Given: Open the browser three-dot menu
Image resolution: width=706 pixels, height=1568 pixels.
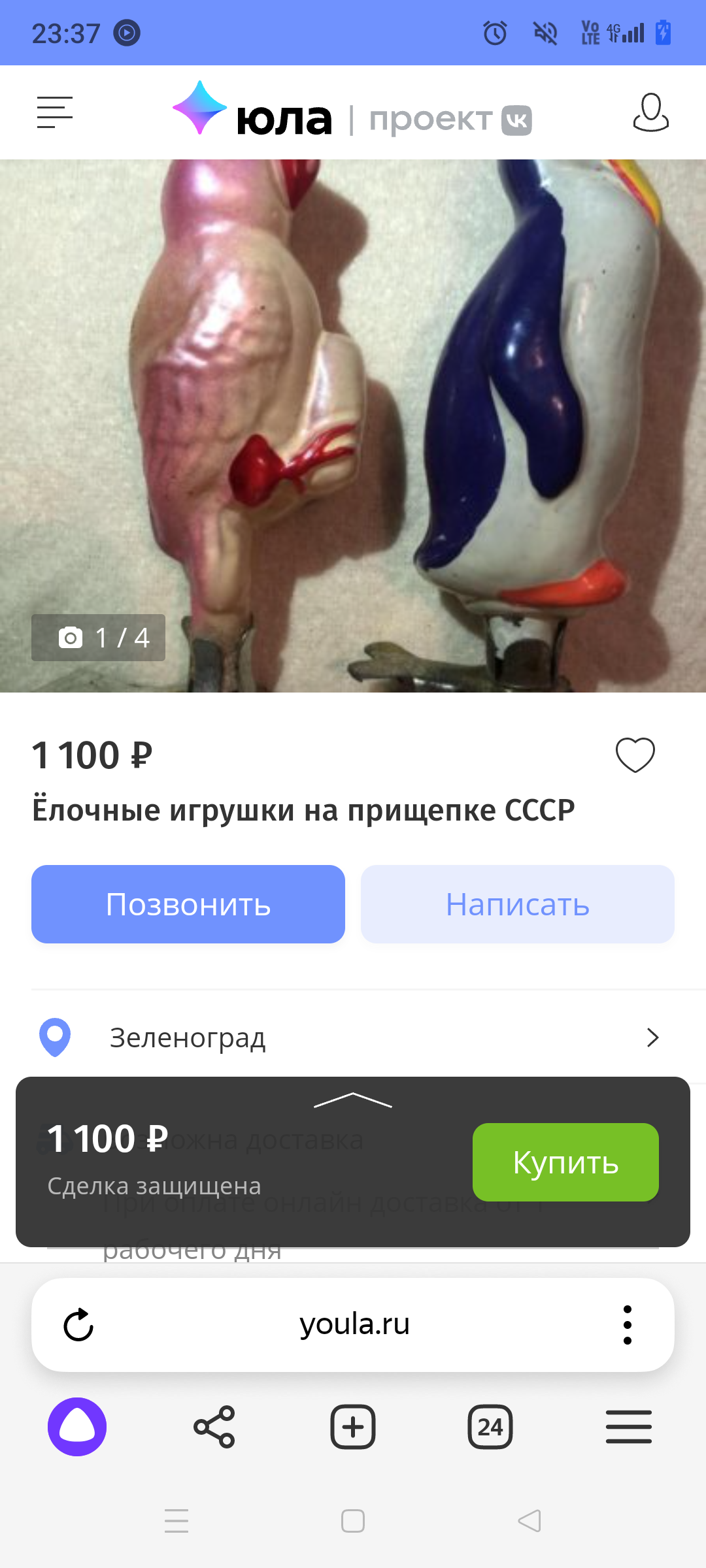Looking at the screenshot, I should pyautogui.click(x=628, y=1325).
